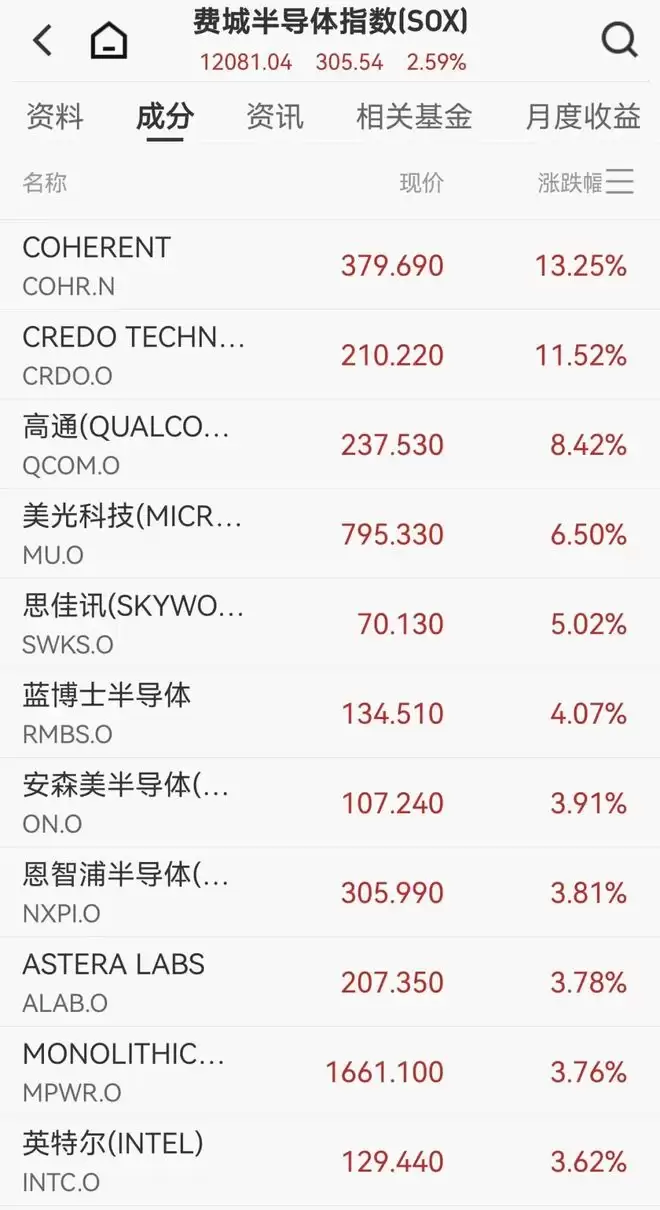Image resolution: width=660 pixels, height=1210 pixels.
Task: Switch to the 资料 tab
Action: [54, 117]
